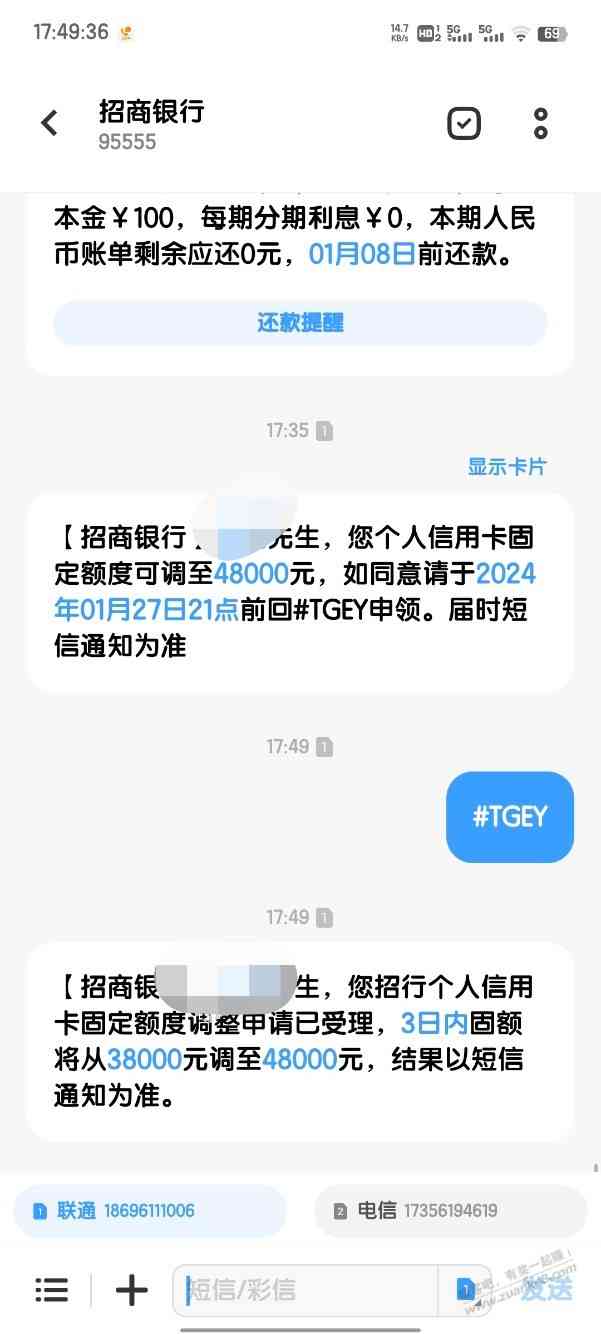Viewport: 601px width, 1334px height.
Task: Open the list menu icon
Action: click(51, 1290)
